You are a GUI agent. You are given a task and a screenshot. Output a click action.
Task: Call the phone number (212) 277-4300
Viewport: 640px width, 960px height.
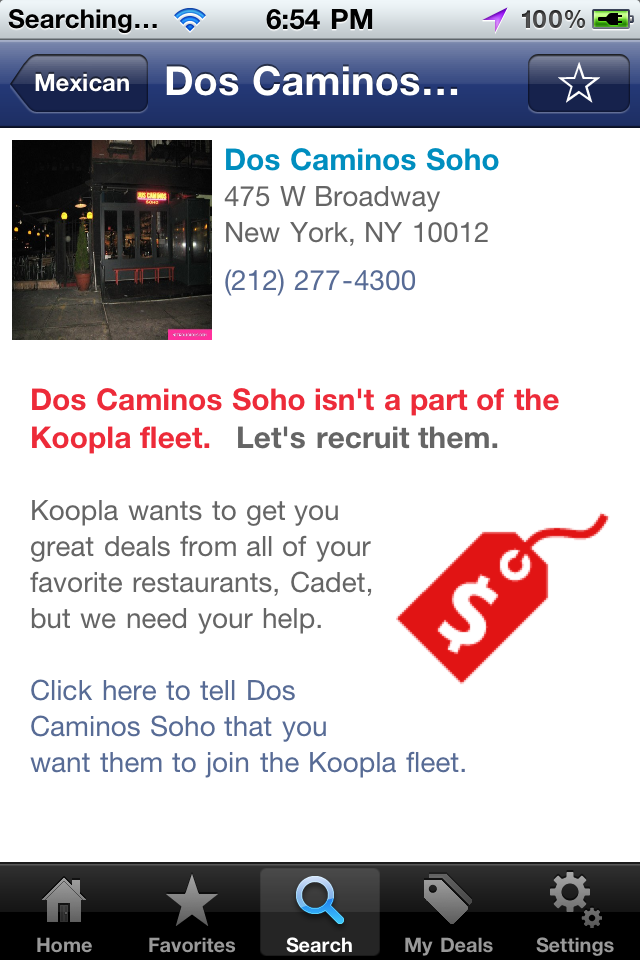click(x=320, y=280)
